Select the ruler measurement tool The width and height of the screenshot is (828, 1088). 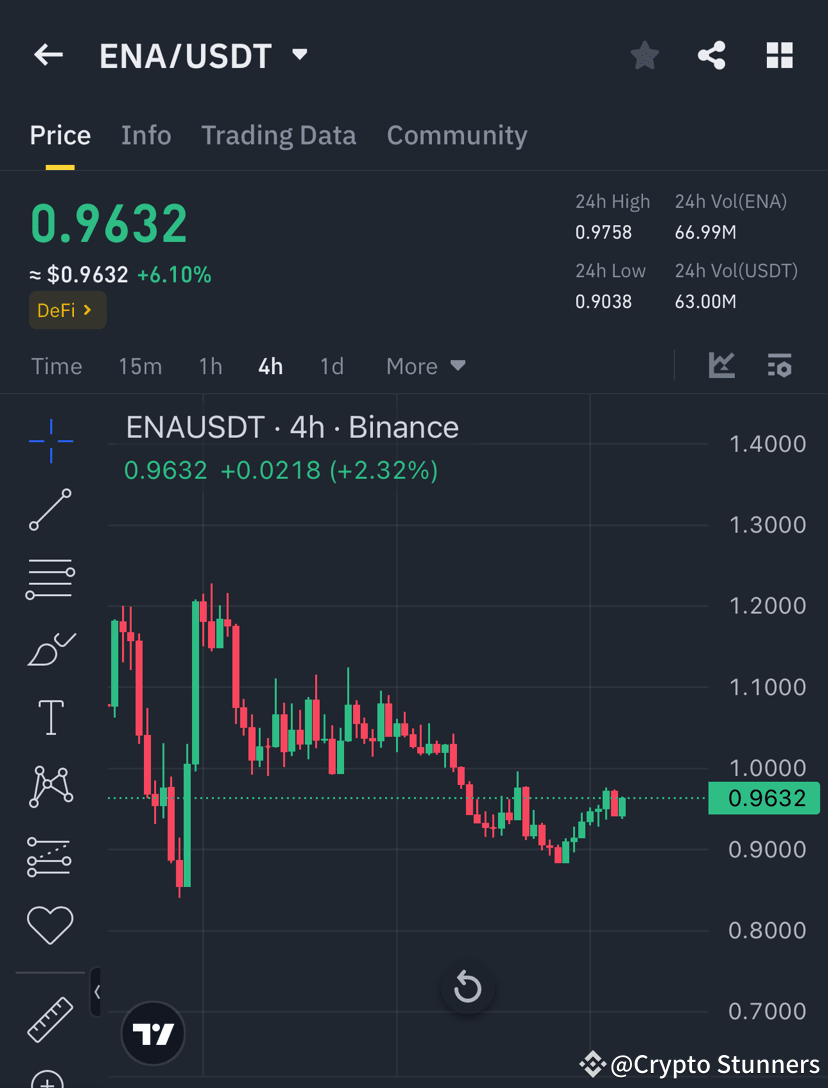50,1018
